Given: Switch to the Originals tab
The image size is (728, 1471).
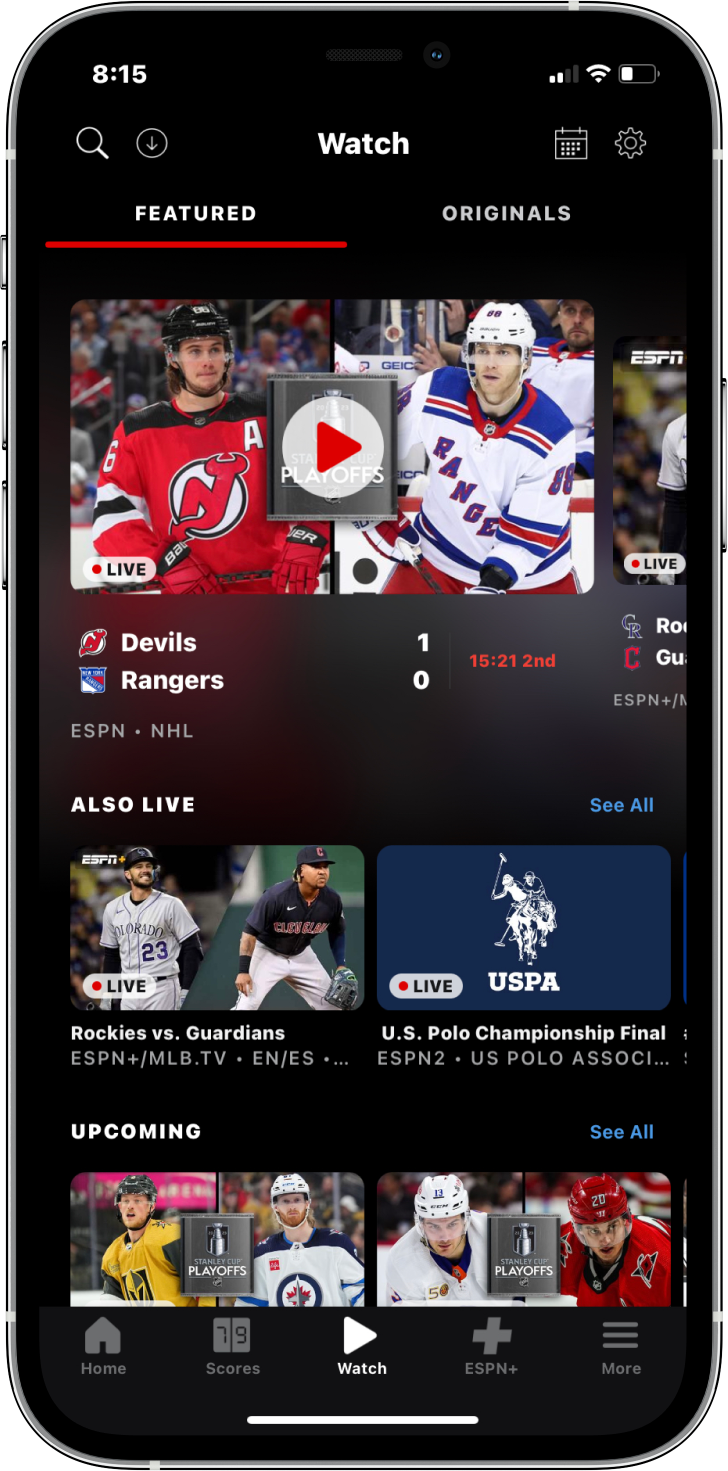Looking at the screenshot, I should 506,213.
